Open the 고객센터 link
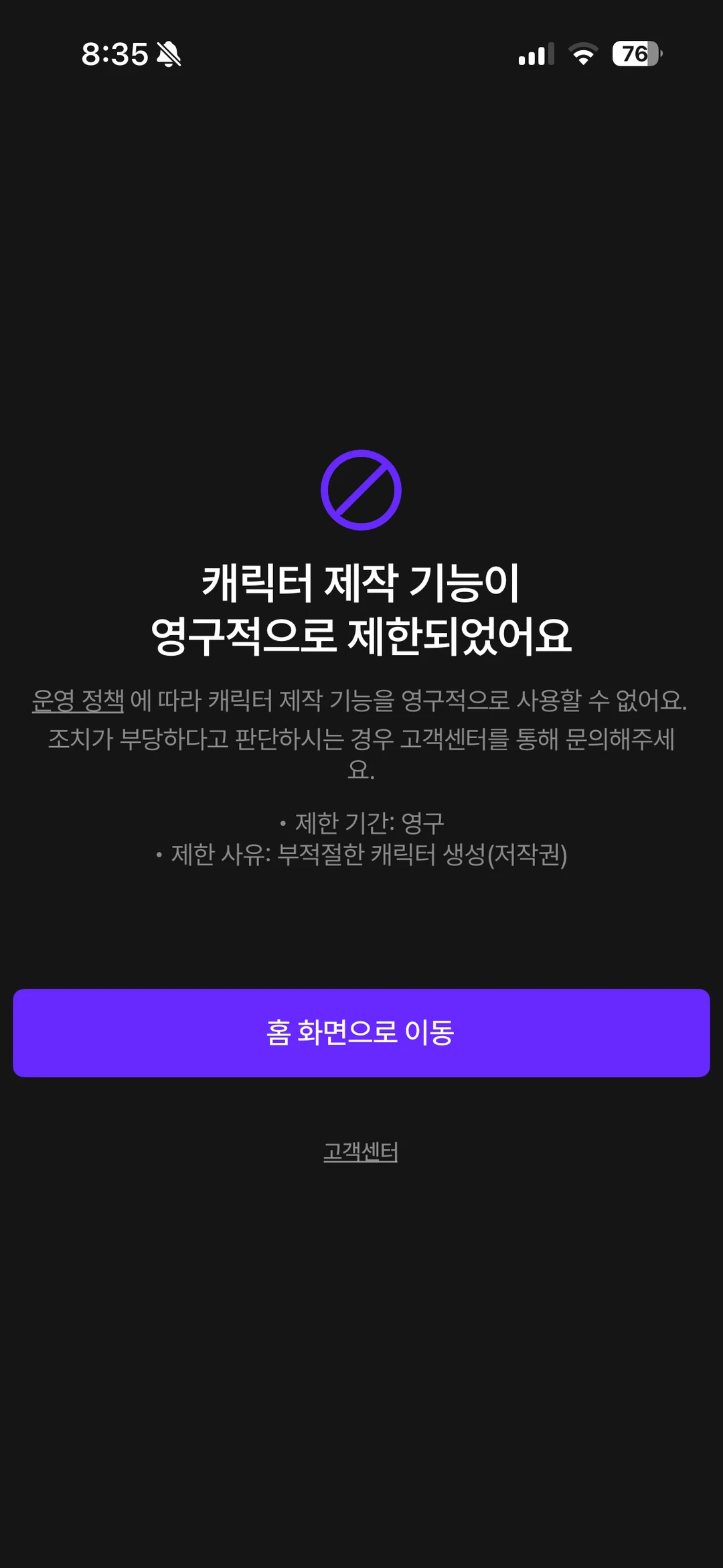Image resolution: width=723 pixels, height=1568 pixels. pyautogui.click(x=361, y=1151)
